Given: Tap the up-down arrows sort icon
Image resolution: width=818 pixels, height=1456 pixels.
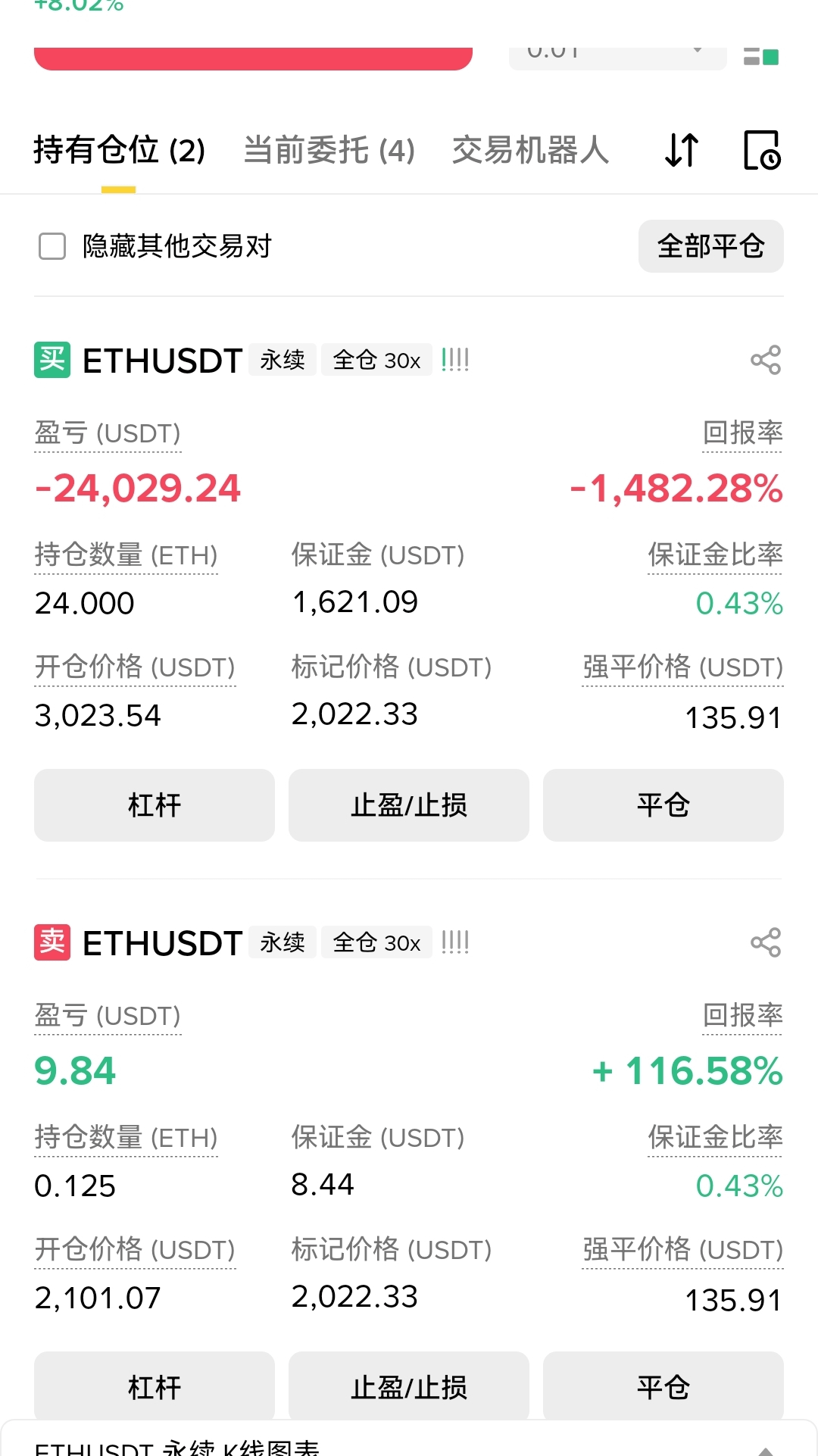Looking at the screenshot, I should pyautogui.click(x=682, y=150).
